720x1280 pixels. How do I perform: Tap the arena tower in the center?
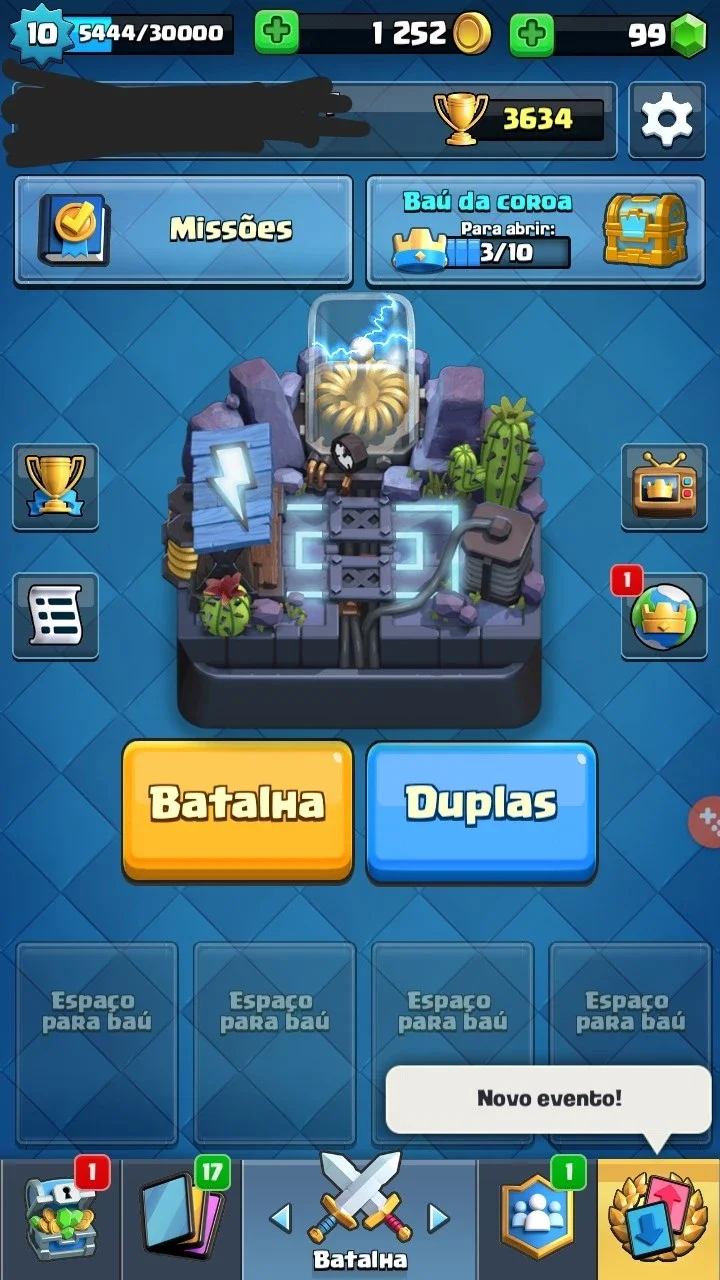(x=360, y=510)
